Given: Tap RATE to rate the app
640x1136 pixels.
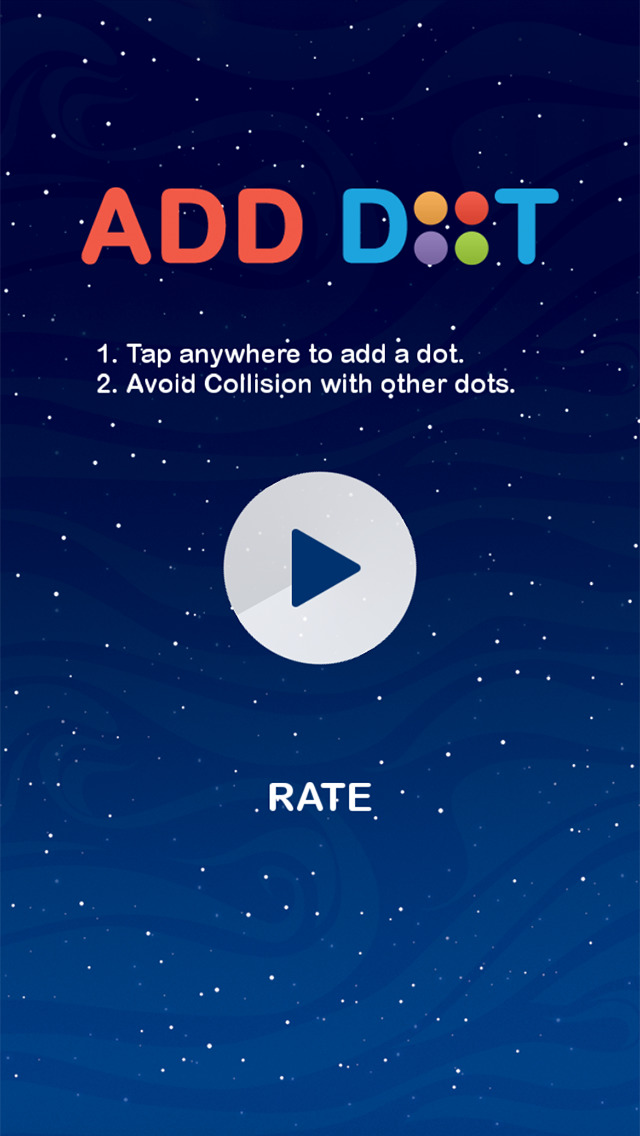Looking at the screenshot, I should click(x=320, y=797).
